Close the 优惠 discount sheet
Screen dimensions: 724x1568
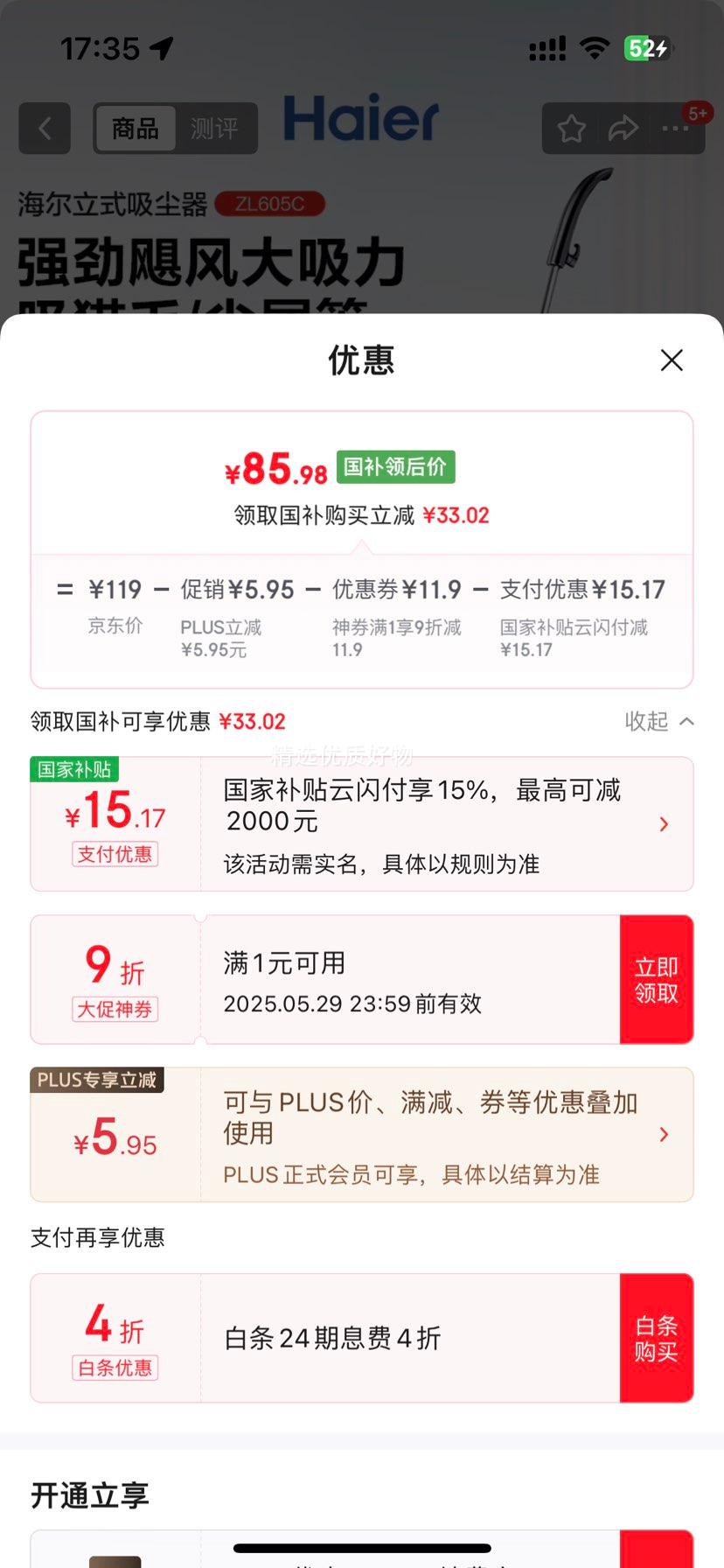[672, 360]
